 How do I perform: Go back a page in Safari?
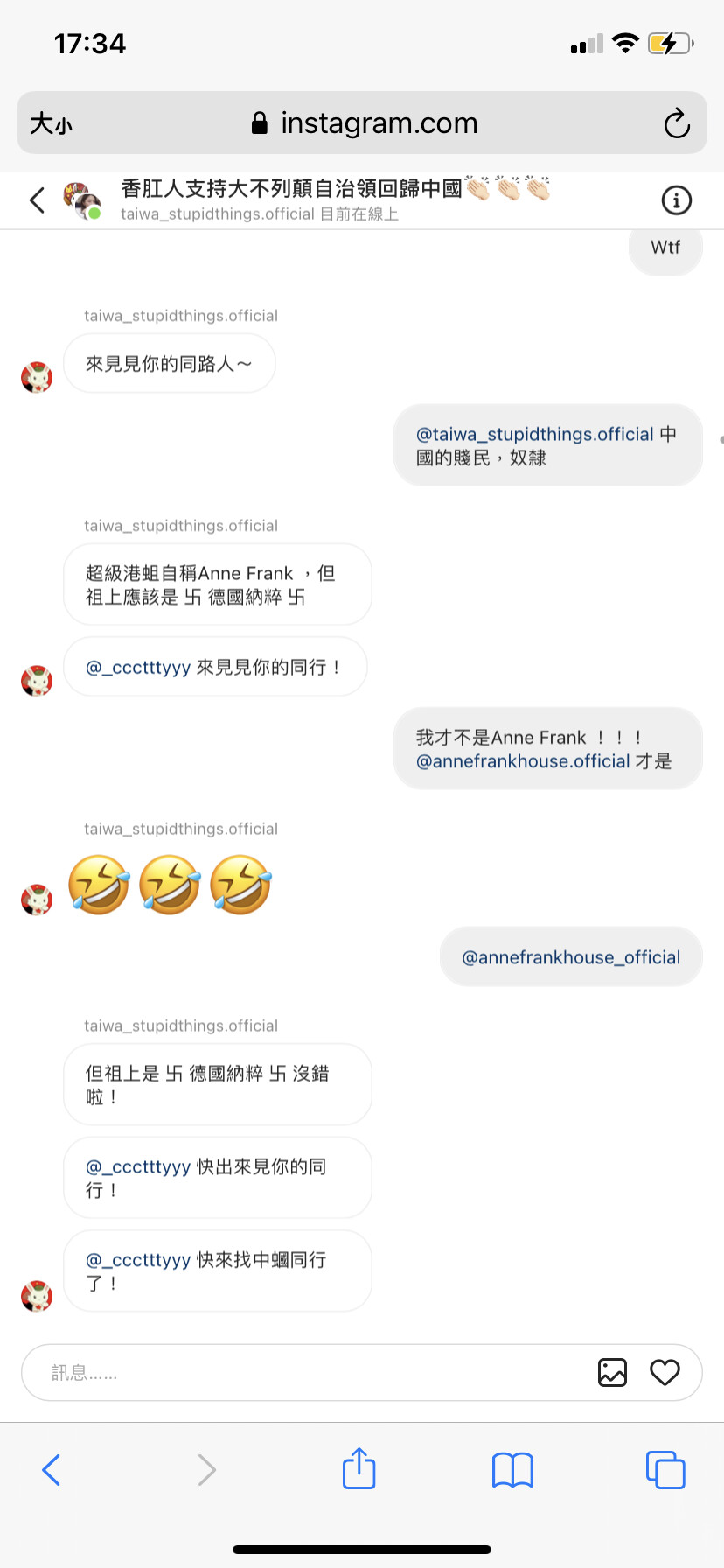tap(52, 1470)
